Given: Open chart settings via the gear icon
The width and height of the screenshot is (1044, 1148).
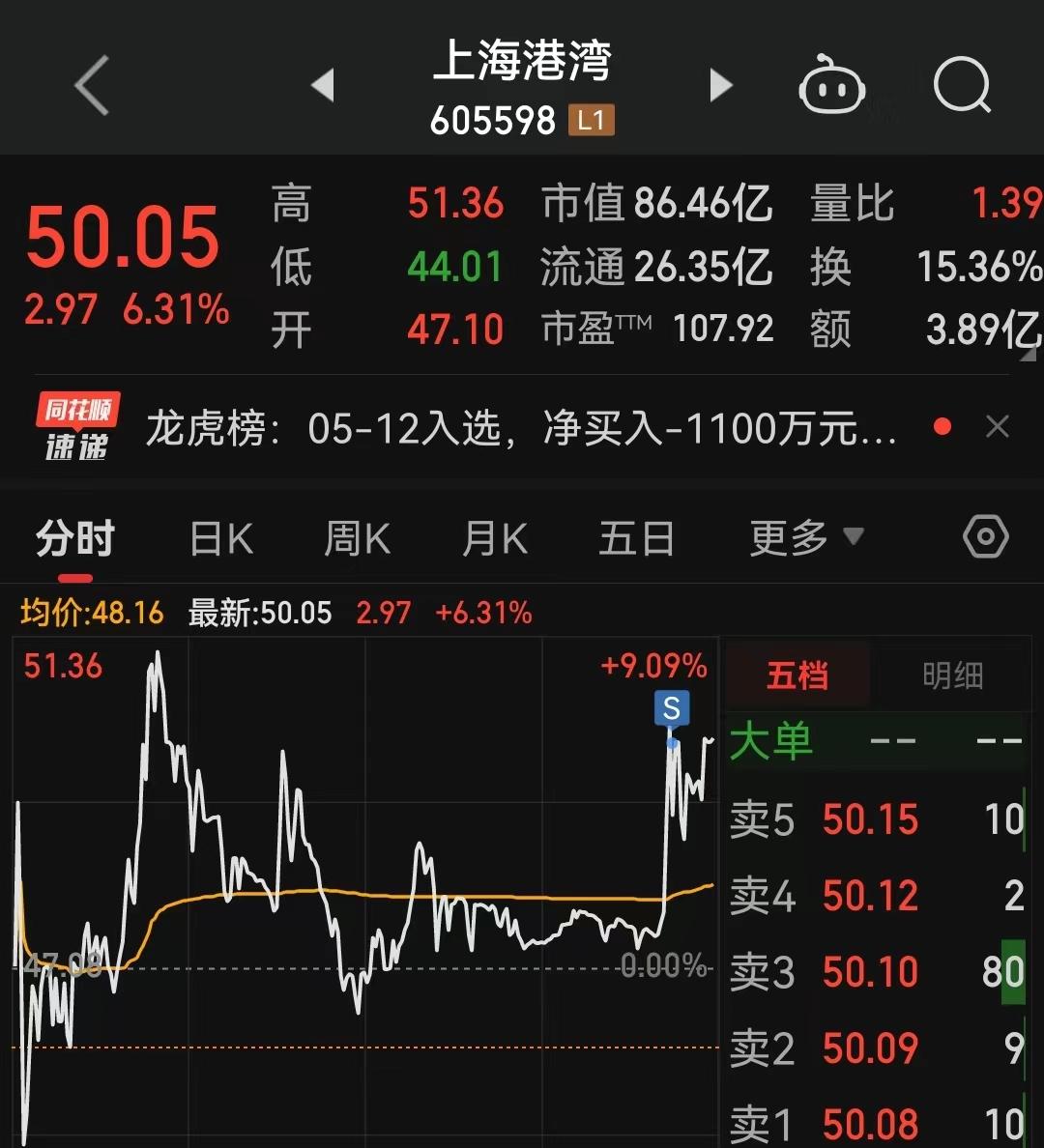Looking at the screenshot, I should tap(985, 536).
